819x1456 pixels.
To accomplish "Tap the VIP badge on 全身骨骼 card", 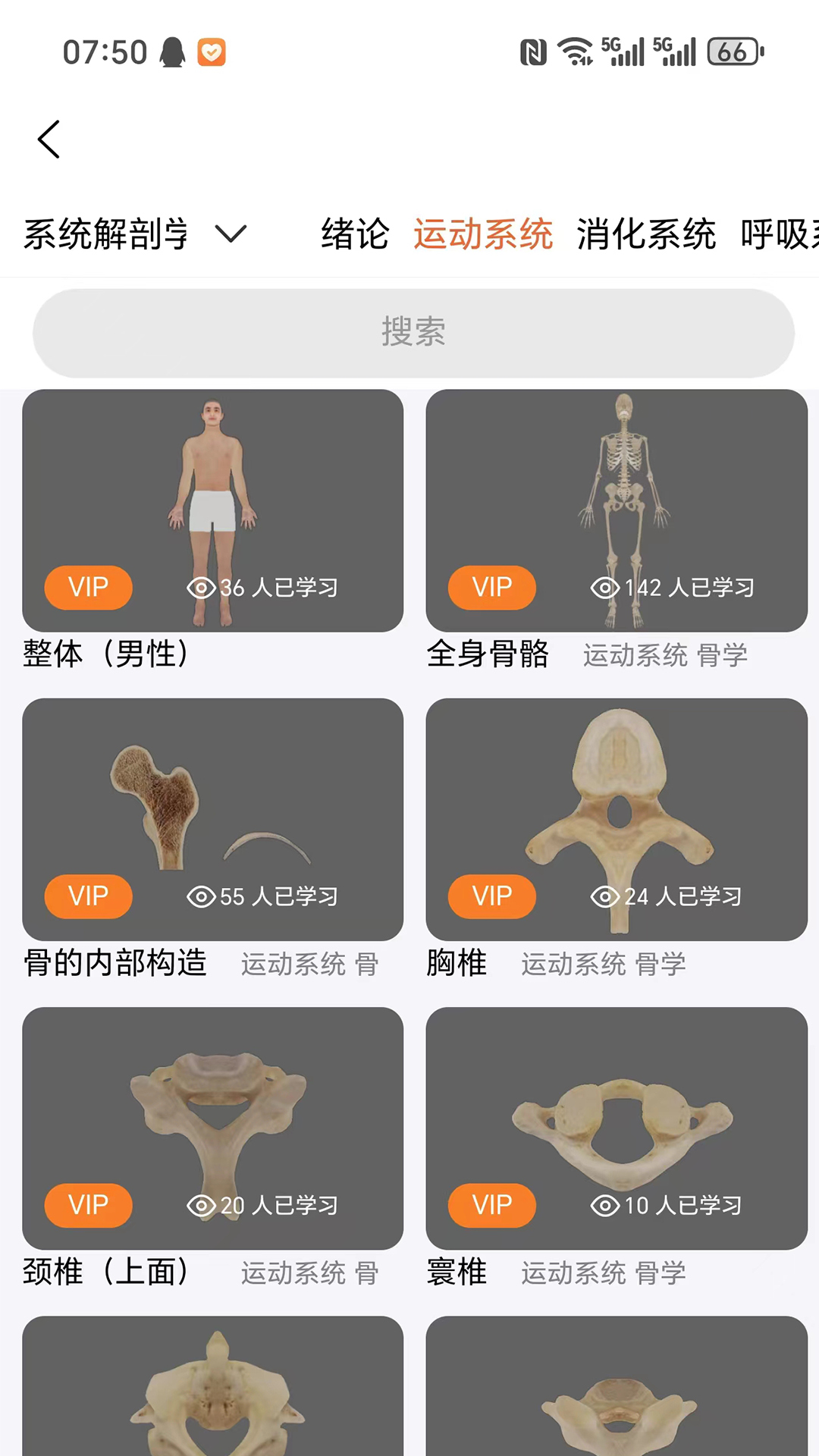I will pyautogui.click(x=491, y=588).
